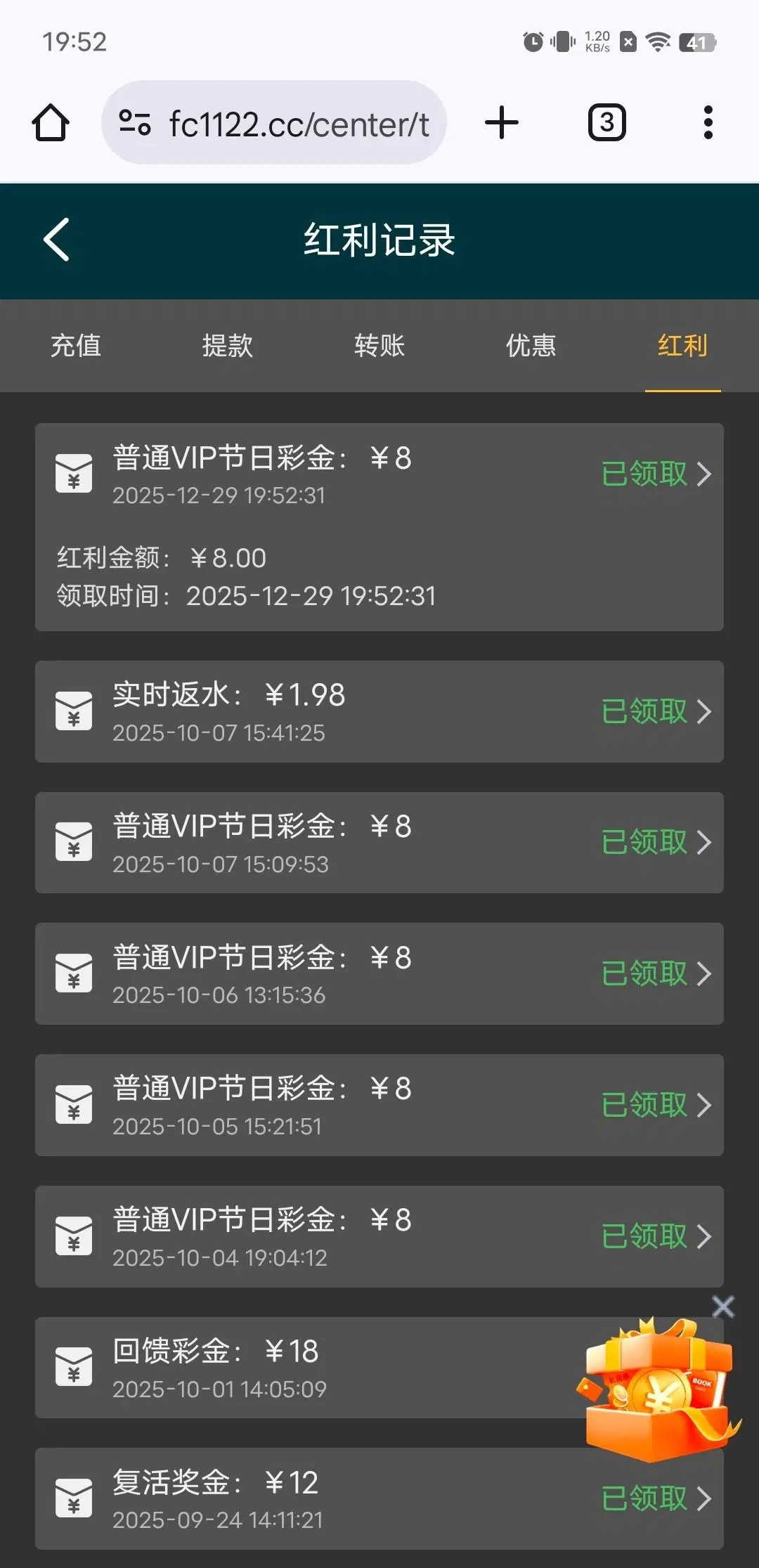Open the 实时返水 ¥1.98 record
Viewport: 759px width, 1568px height.
(x=379, y=711)
